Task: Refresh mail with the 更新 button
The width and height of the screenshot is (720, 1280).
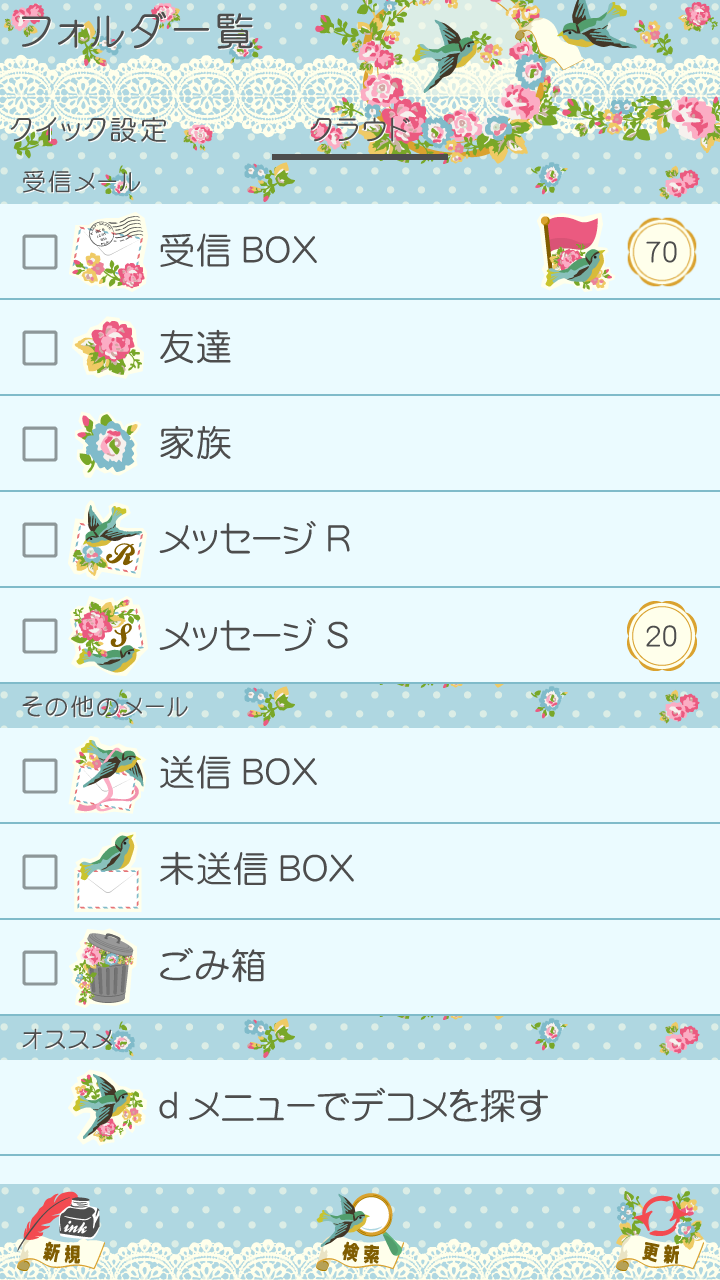Action: [x=658, y=1232]
